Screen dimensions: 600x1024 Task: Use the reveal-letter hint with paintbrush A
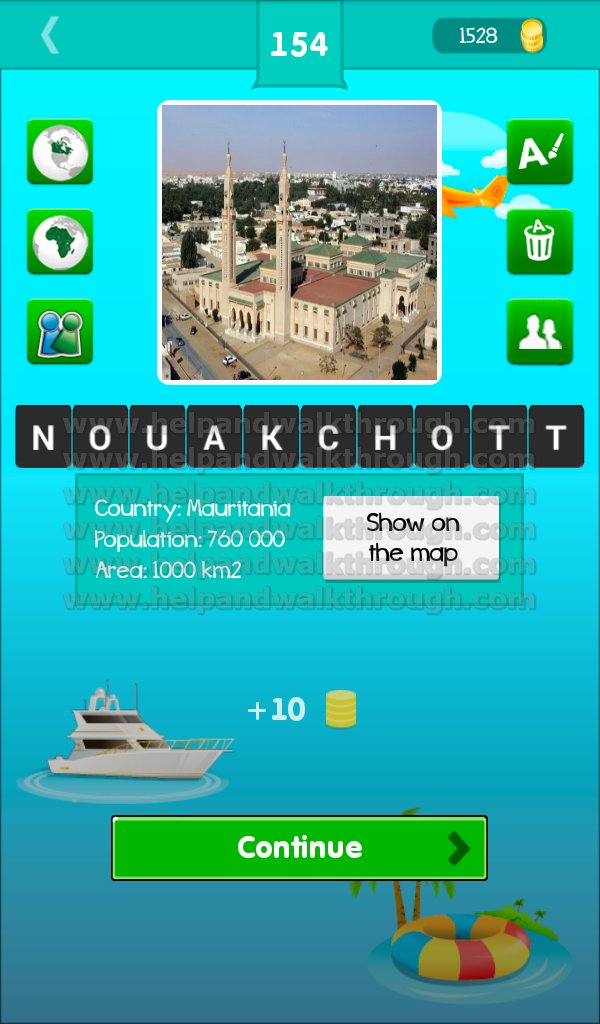[540, 152]
